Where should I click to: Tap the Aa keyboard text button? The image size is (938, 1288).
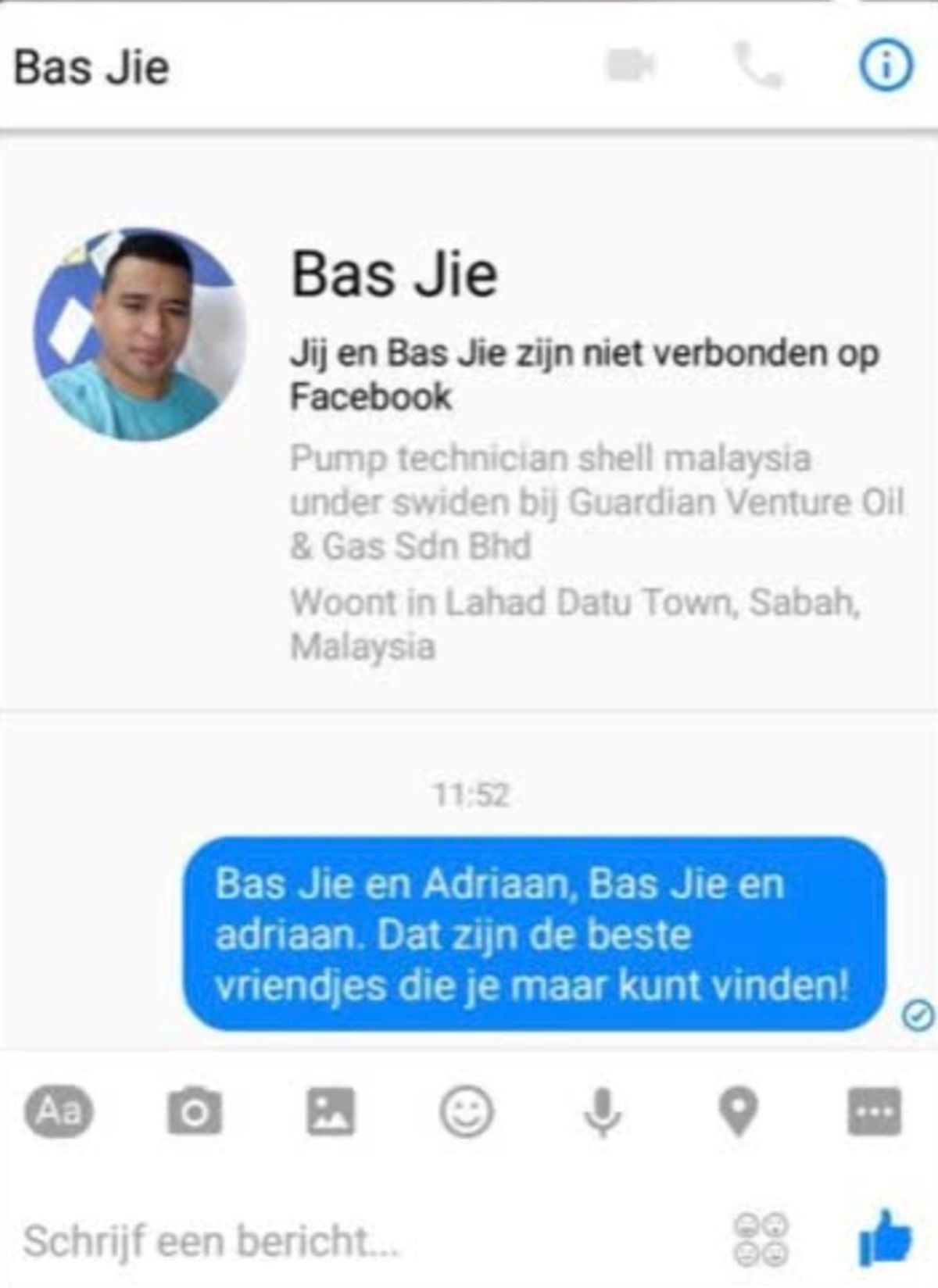pyautogui.click(x=59, y=1111)
